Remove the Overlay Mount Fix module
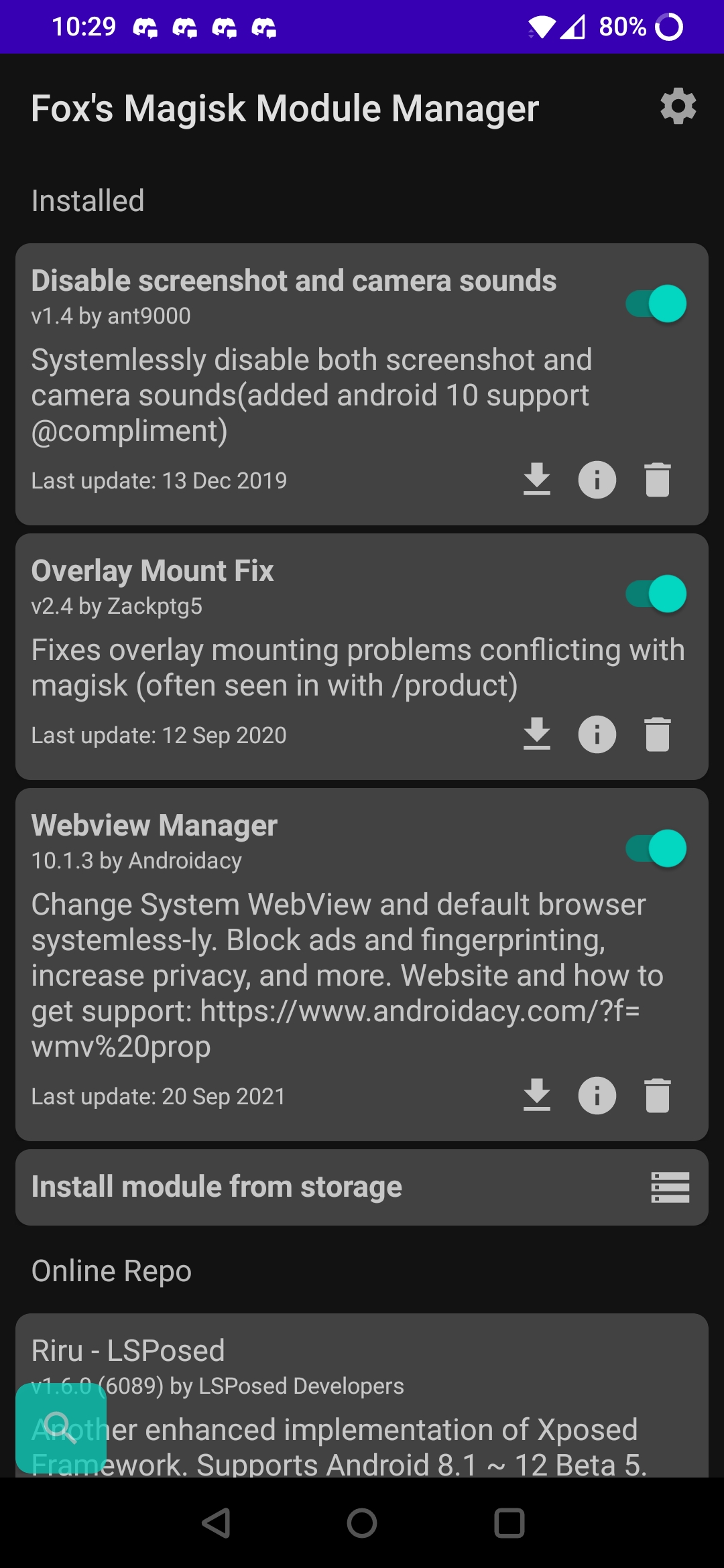 657,734
